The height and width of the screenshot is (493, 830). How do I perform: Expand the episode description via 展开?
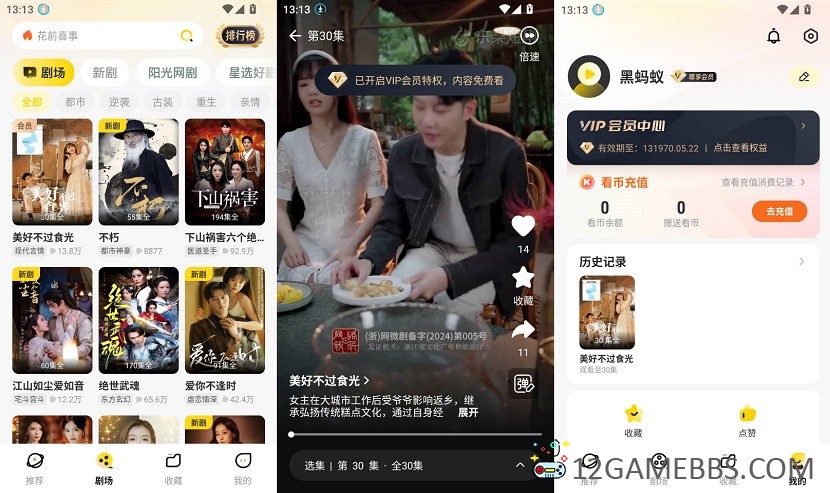coord(468,412)
